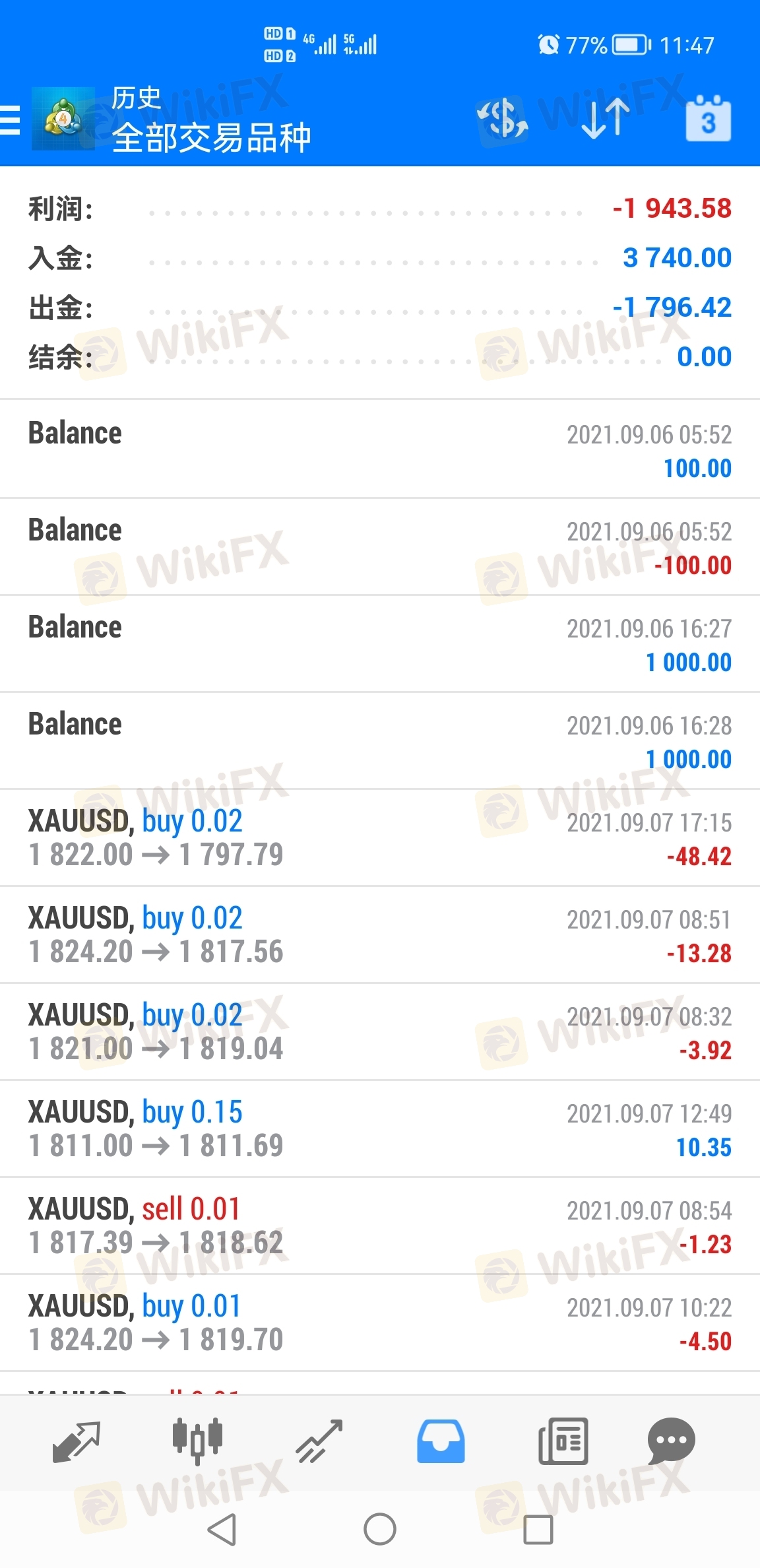The width and height of the screenshot is (760, 1568).
Task: Open the Balance entry of -100.00
Action: pyautogui.click(x=380, y=546)
